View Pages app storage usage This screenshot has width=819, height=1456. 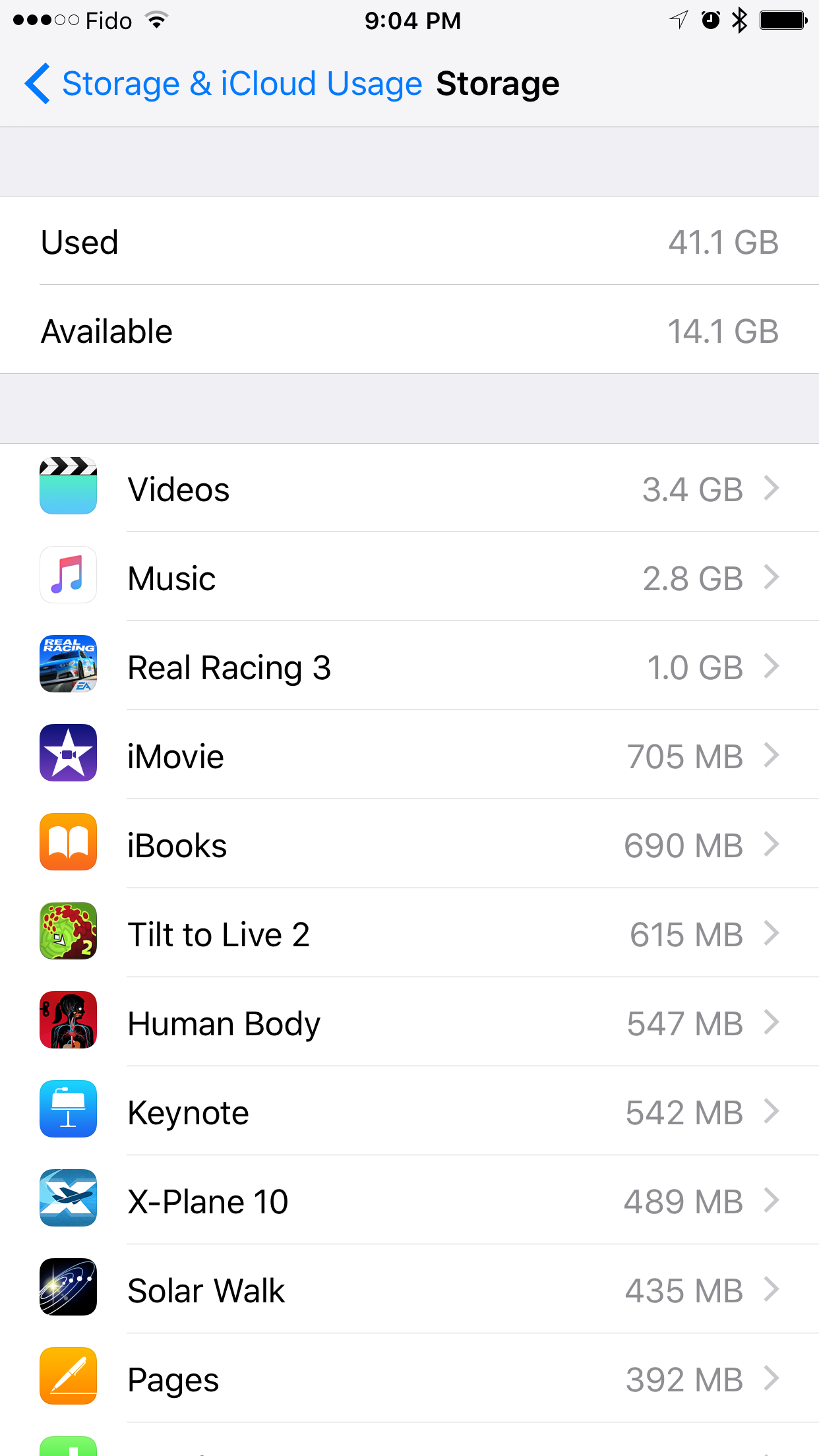409,1378
